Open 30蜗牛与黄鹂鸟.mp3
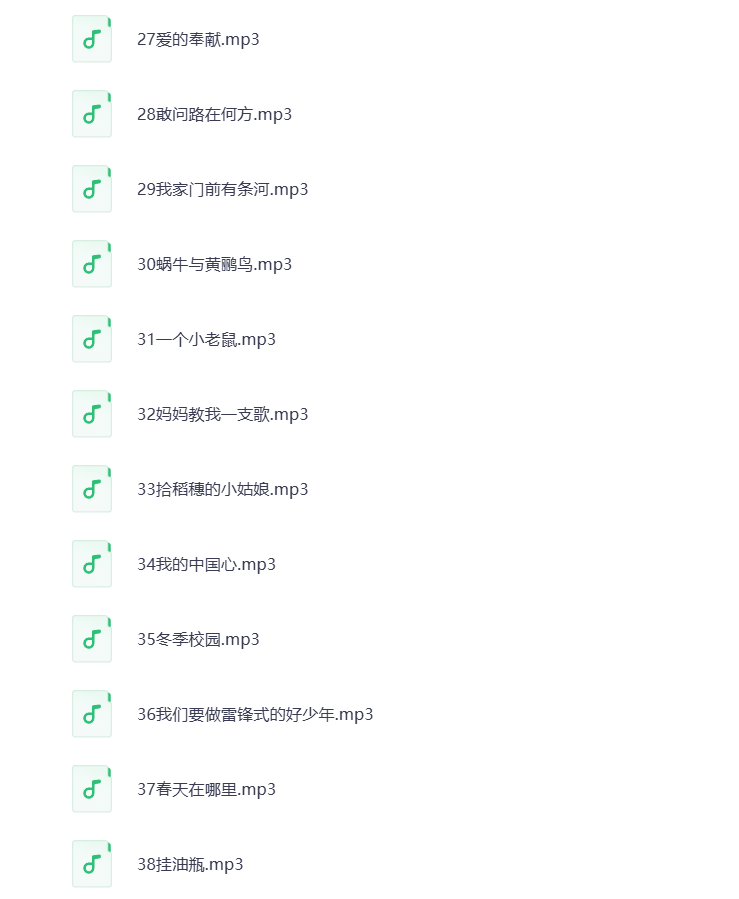Image resolution: width=739 pixels, height=899 pixels. [x=214, y=265]
